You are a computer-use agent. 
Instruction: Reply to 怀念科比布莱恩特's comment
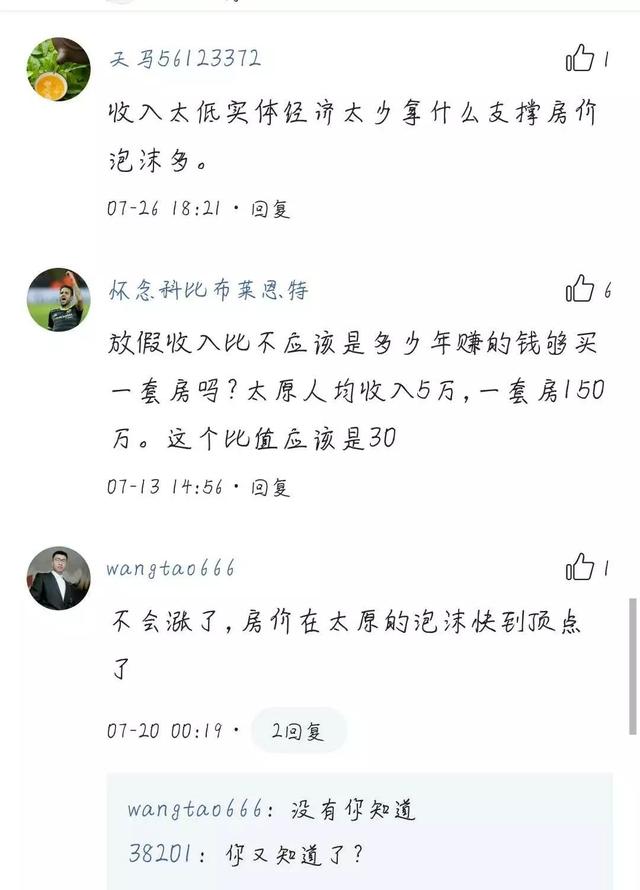coord(270,487)
